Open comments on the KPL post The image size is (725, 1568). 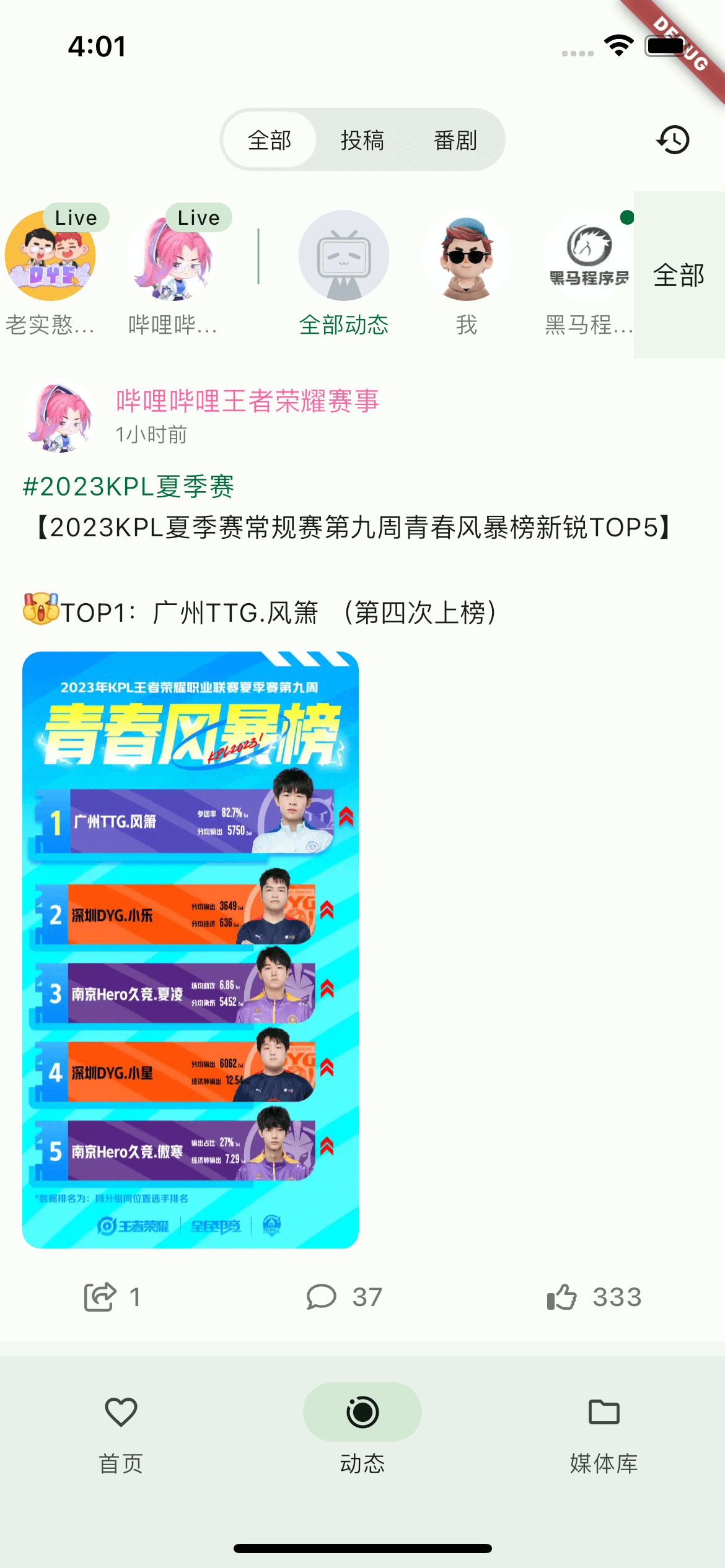344,1297
